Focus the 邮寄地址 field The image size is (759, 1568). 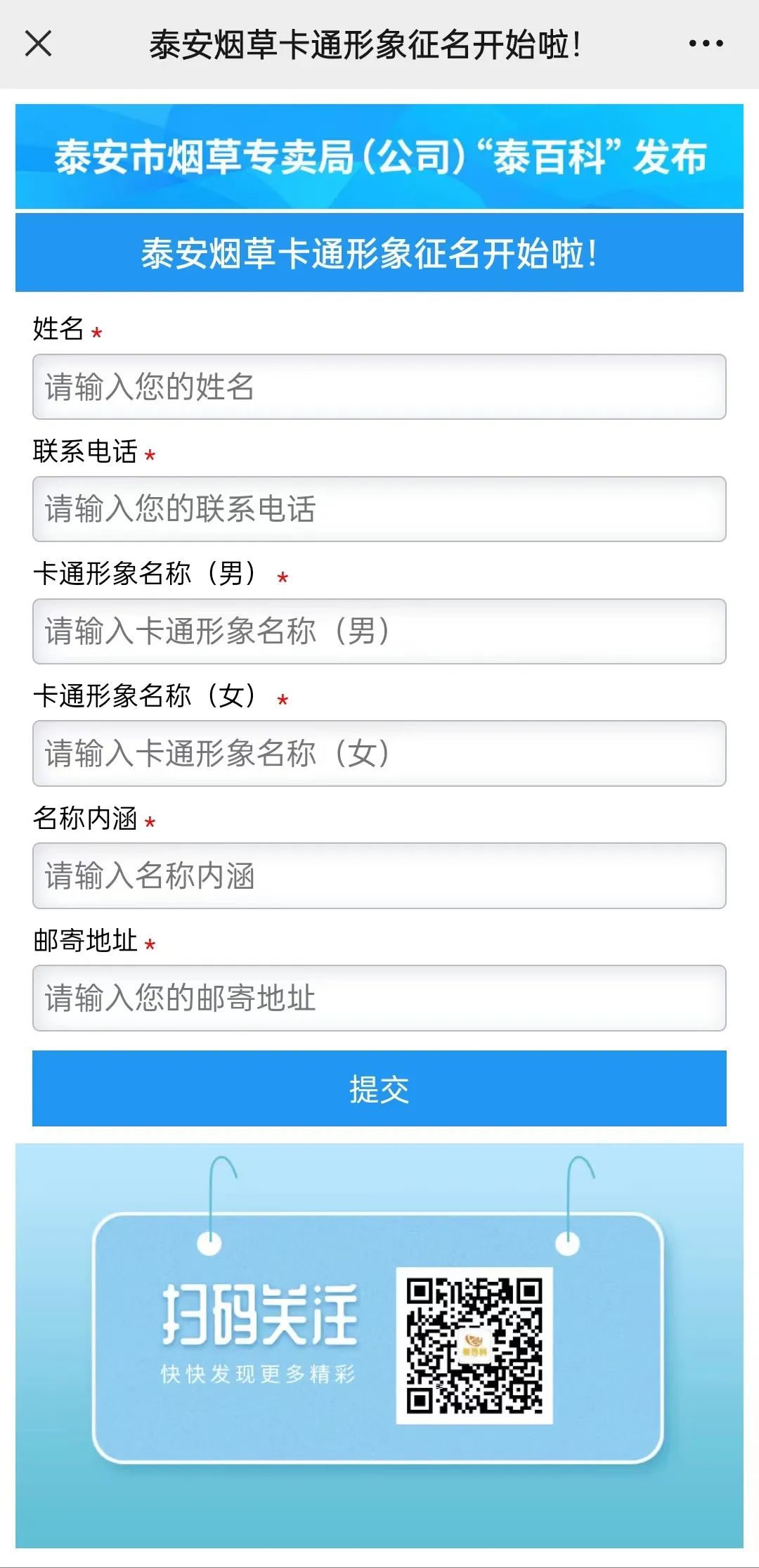(379, 998)
